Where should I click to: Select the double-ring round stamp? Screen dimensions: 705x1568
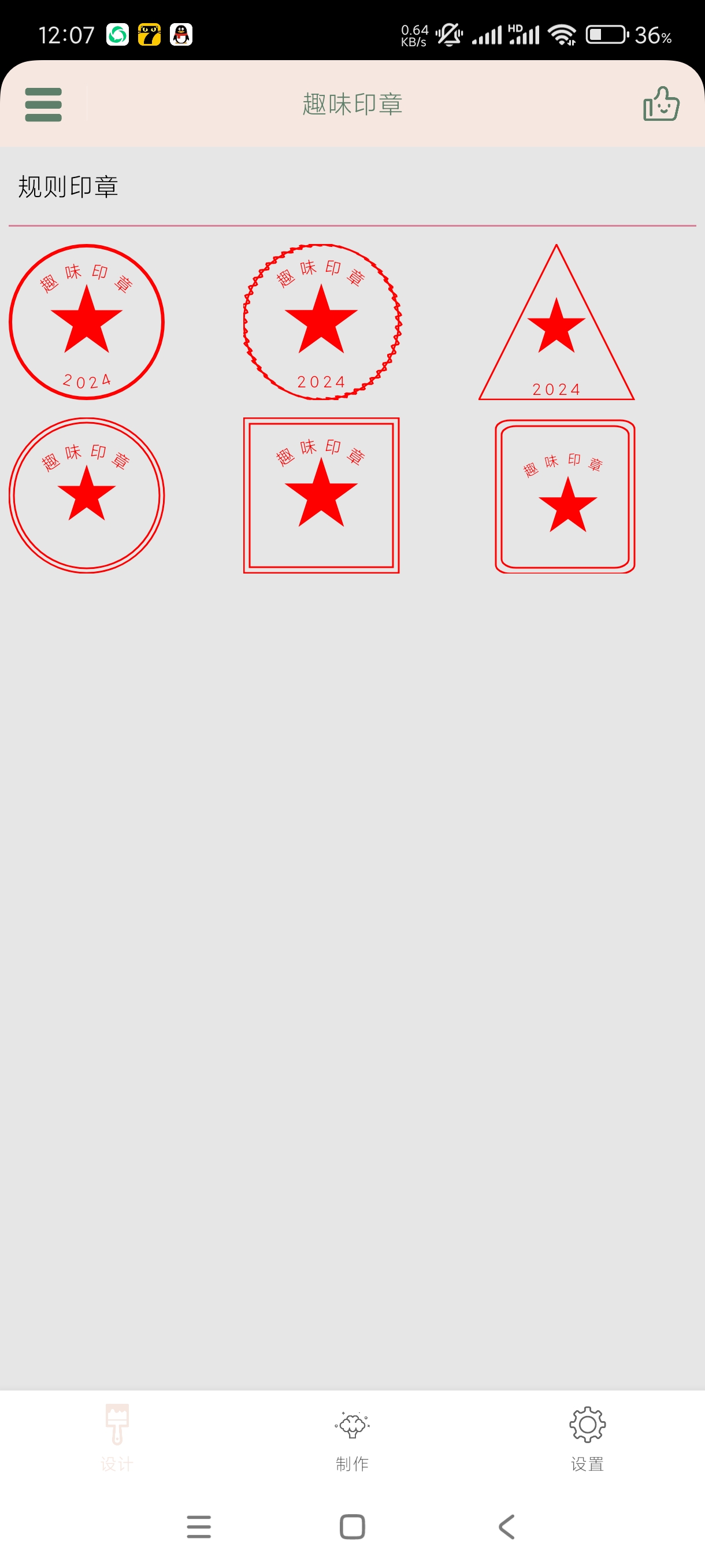(86, 495)
